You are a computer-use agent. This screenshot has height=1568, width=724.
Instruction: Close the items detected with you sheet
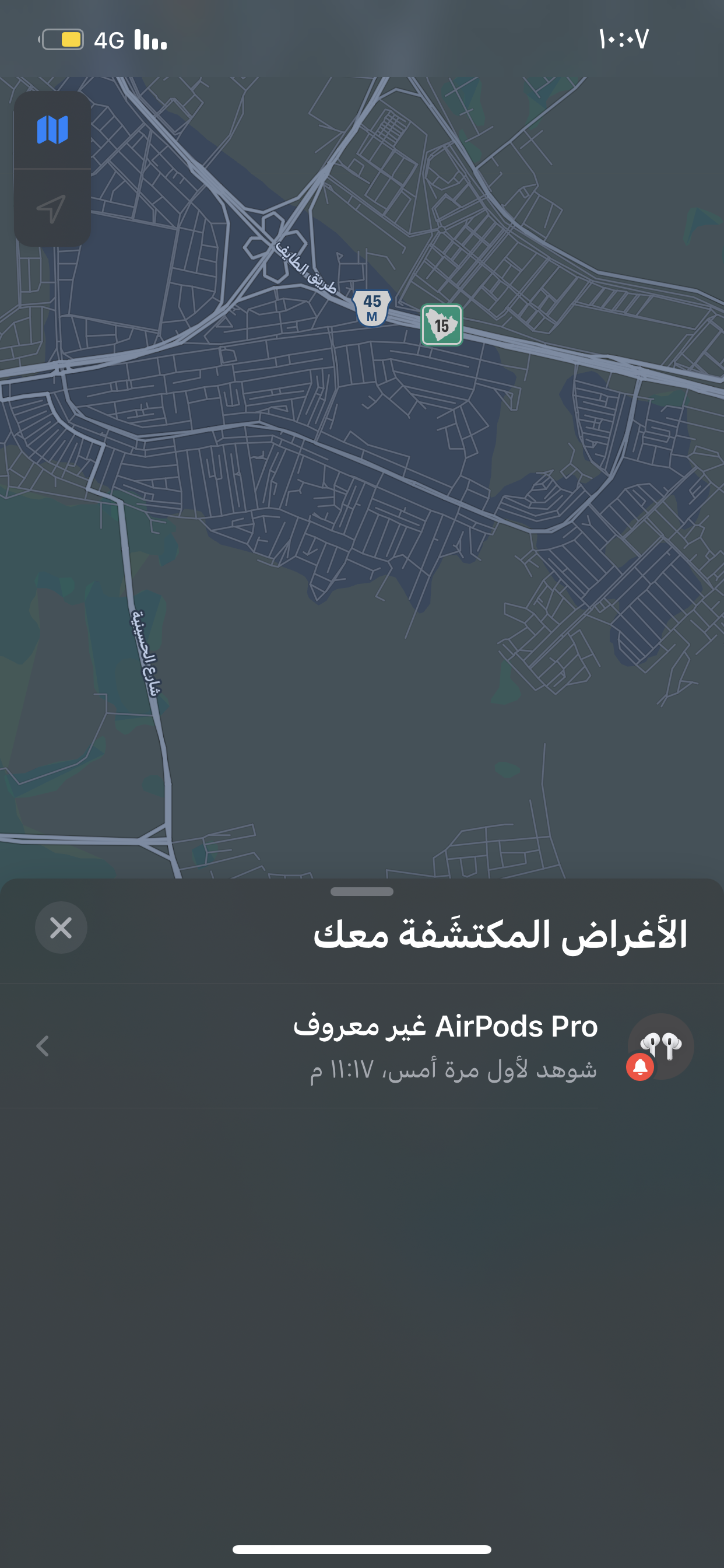(x=61, y=927)
